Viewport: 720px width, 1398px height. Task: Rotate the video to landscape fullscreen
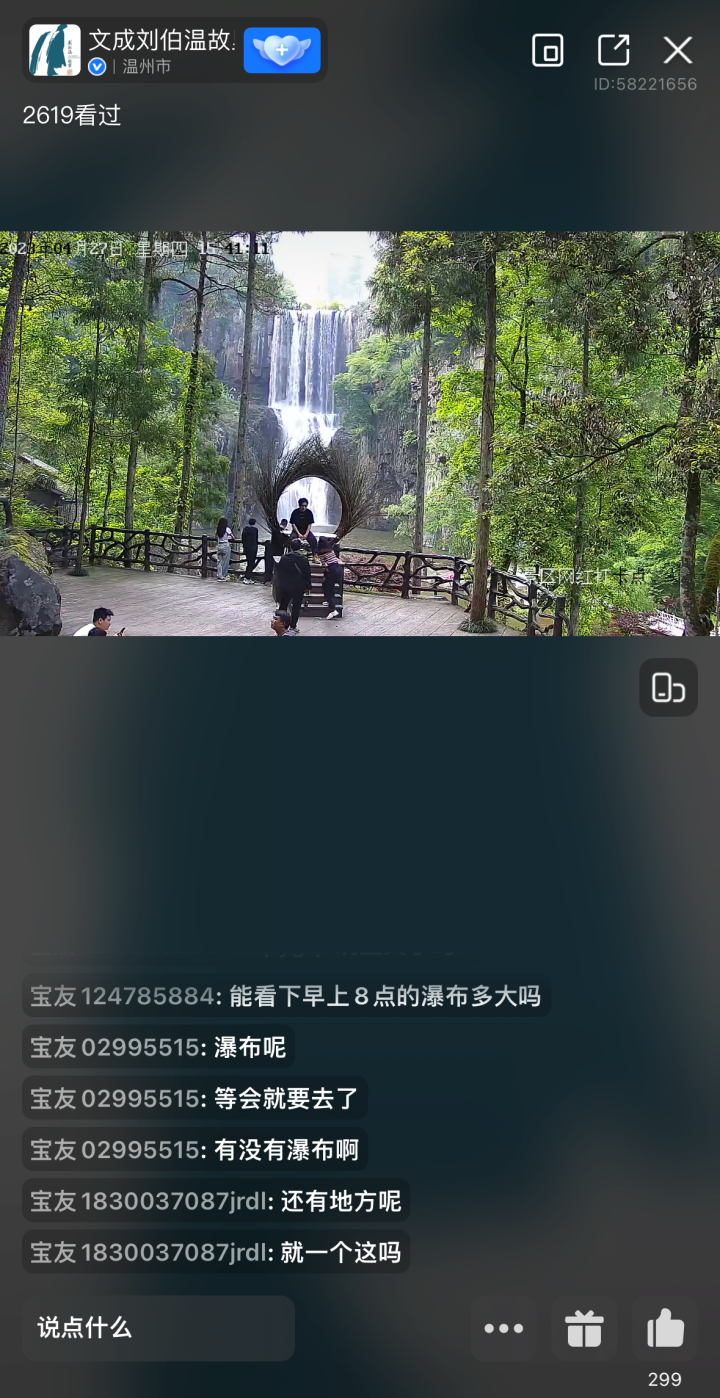pos(668,687)
